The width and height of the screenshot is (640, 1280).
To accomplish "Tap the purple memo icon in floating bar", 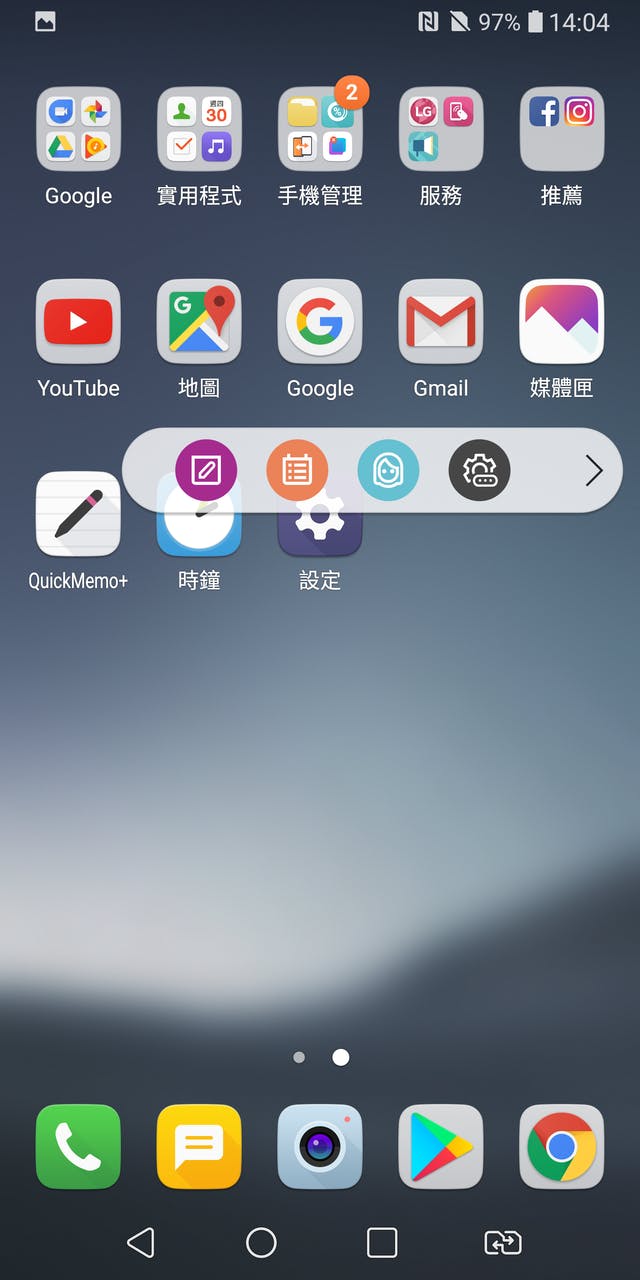I will pos(206,470).
